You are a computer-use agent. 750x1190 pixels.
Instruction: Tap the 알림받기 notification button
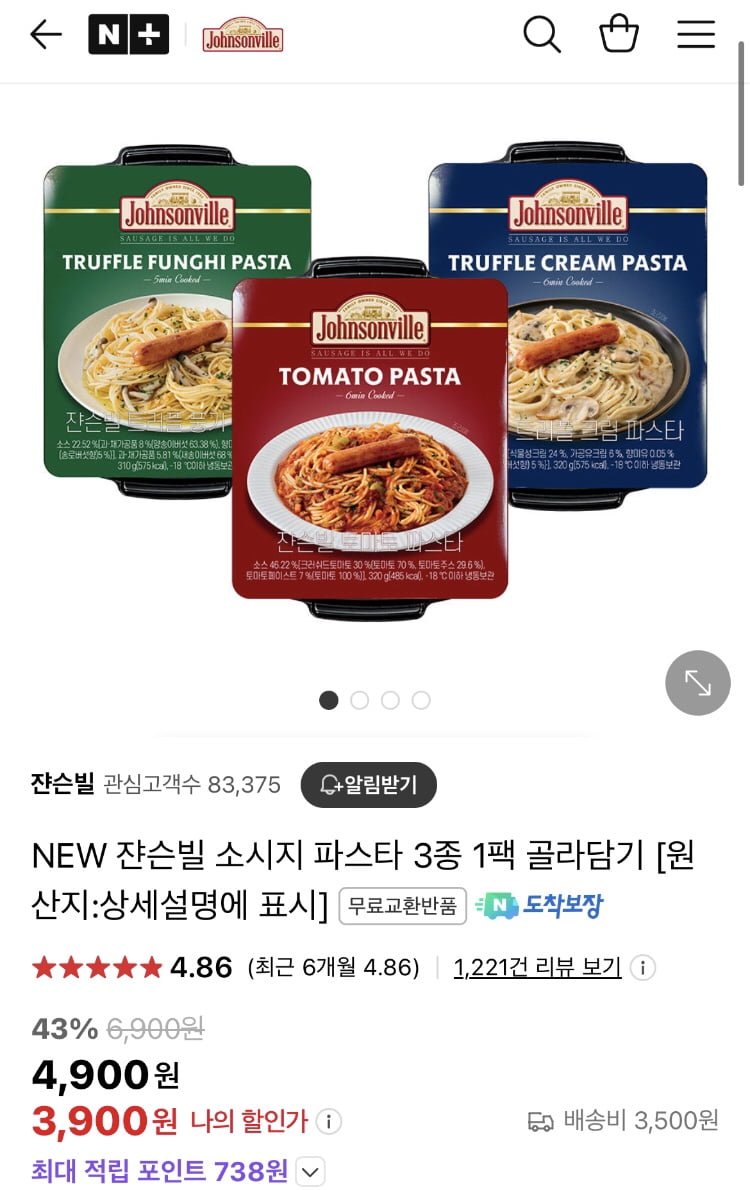(368, 785)
